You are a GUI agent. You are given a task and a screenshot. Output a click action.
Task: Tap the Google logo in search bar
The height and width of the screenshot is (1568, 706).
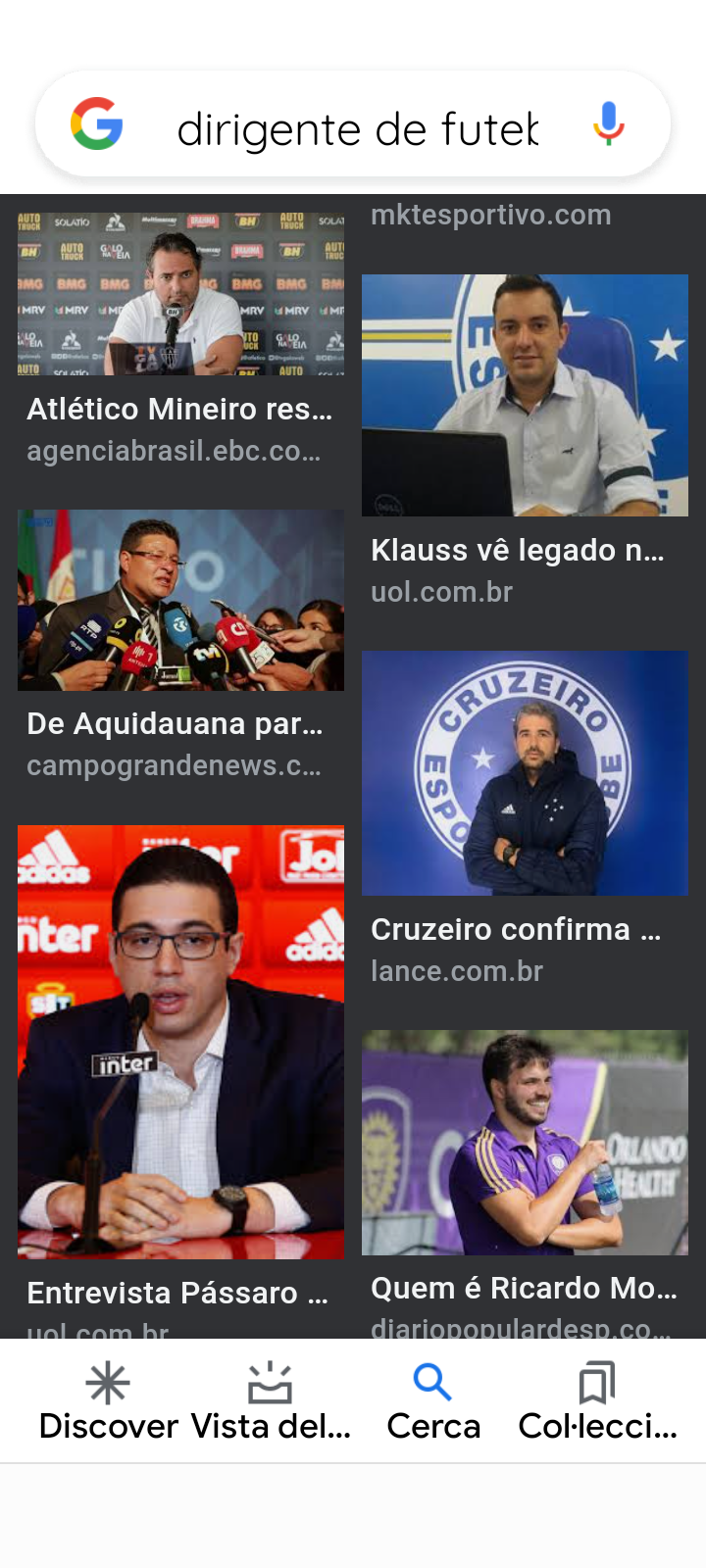[x=96, y=124]
